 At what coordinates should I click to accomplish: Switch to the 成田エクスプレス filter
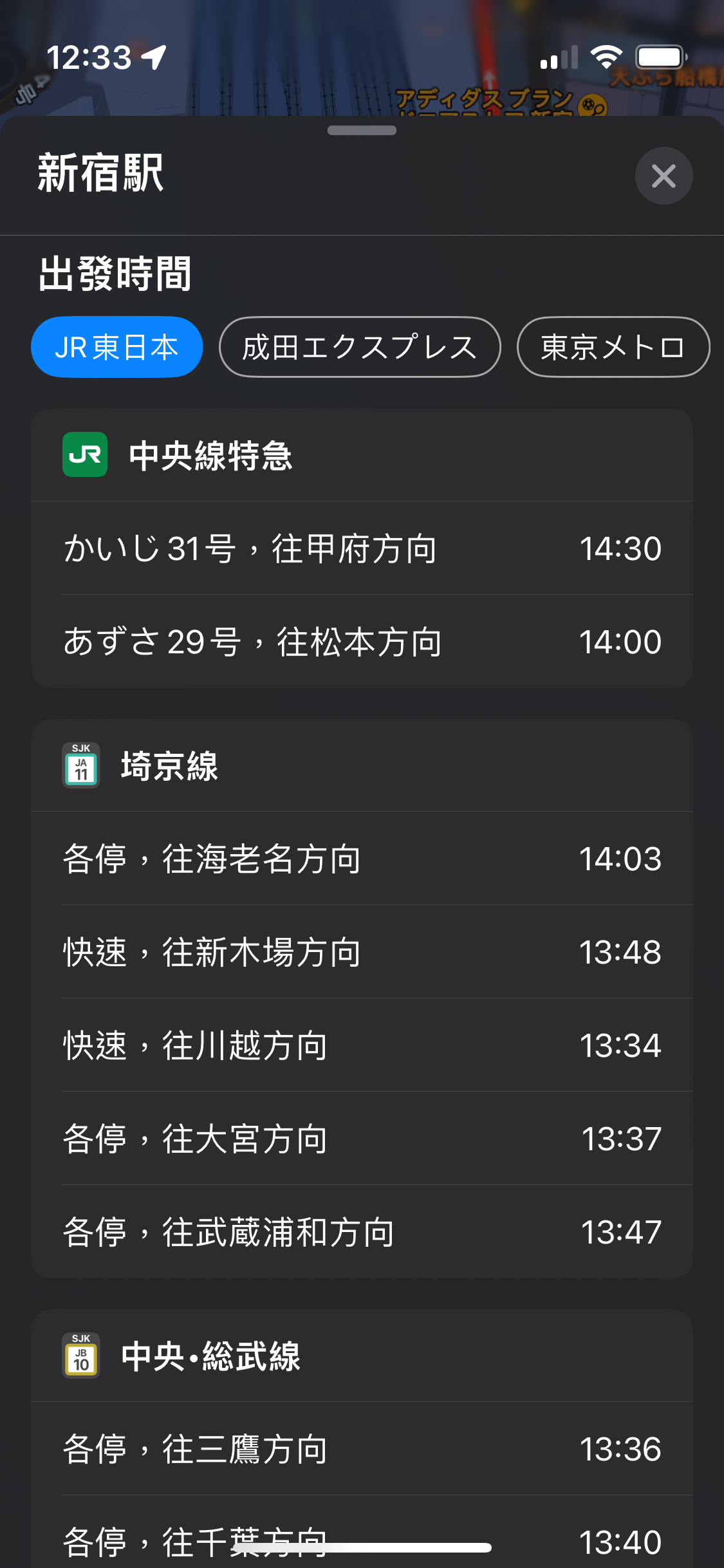pos(360,347)
